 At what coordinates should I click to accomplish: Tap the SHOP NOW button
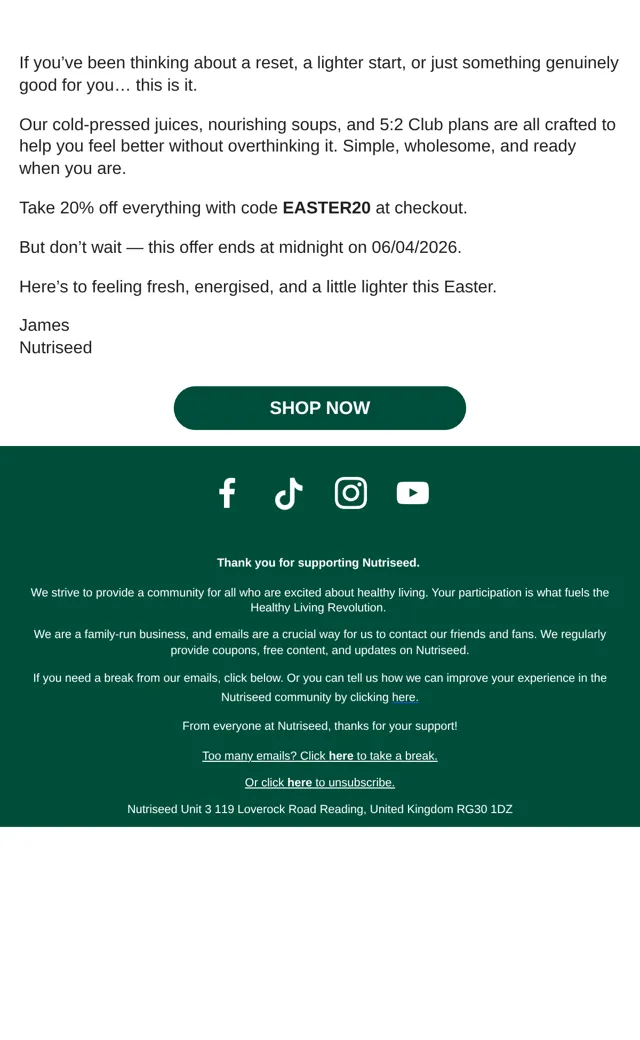click(320, 408)
